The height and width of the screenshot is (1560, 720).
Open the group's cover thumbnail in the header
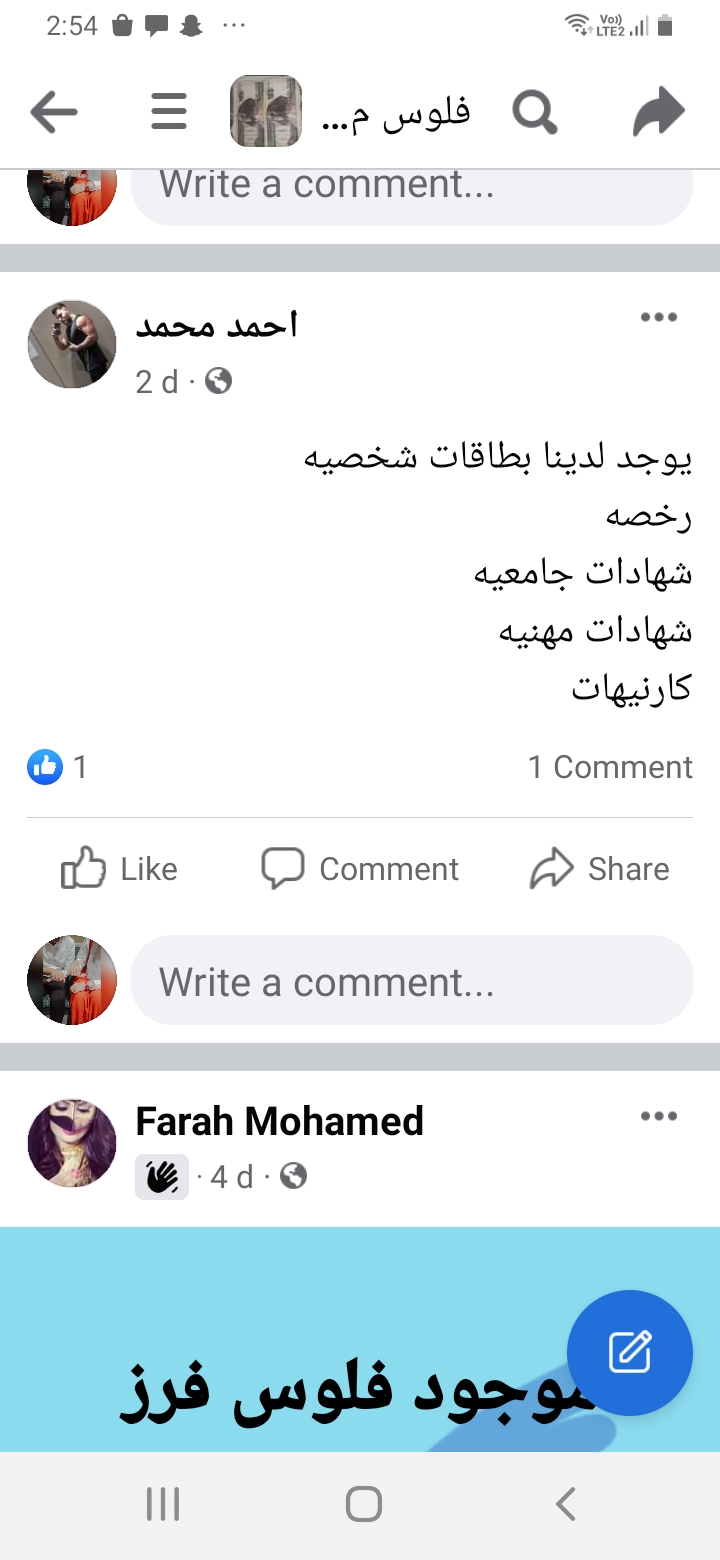pyautogui.click(x=266, y=112)
